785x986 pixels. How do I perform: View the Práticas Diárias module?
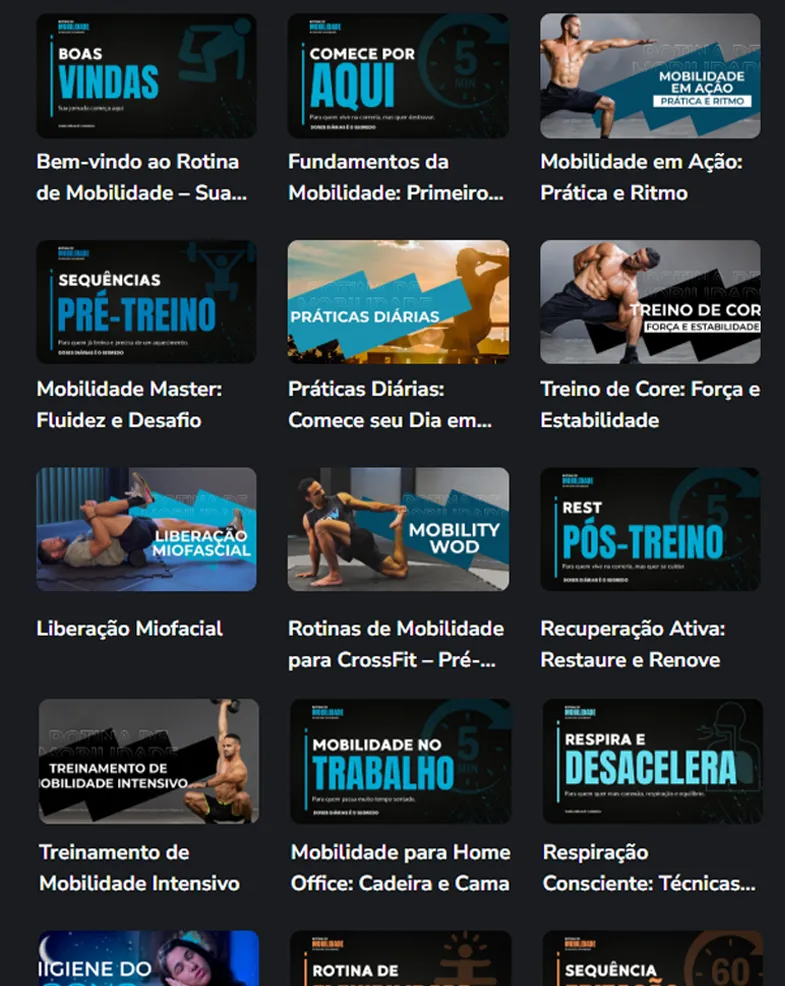[x=398, y=302]
